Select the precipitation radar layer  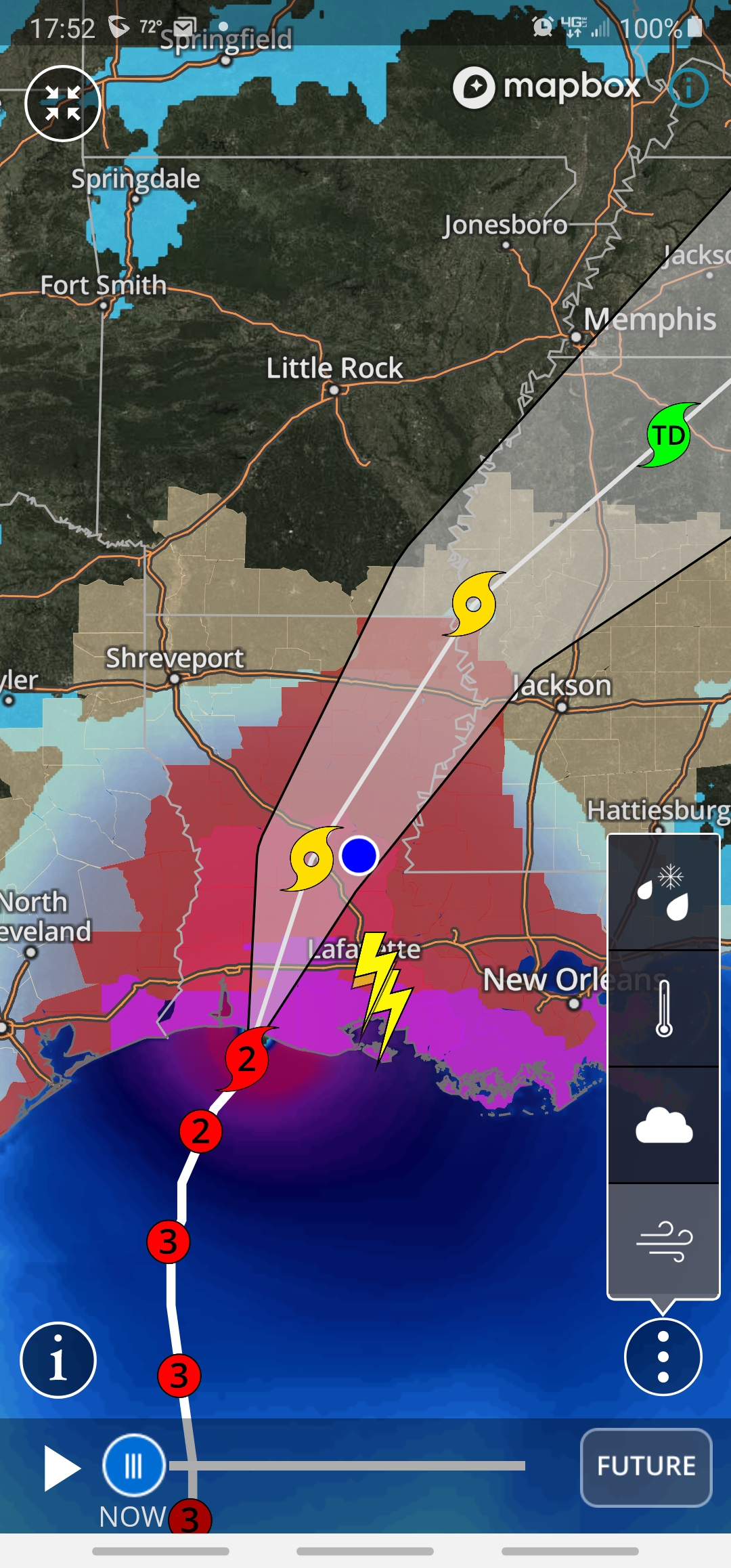pyautogui.click(x=663, y=892)
